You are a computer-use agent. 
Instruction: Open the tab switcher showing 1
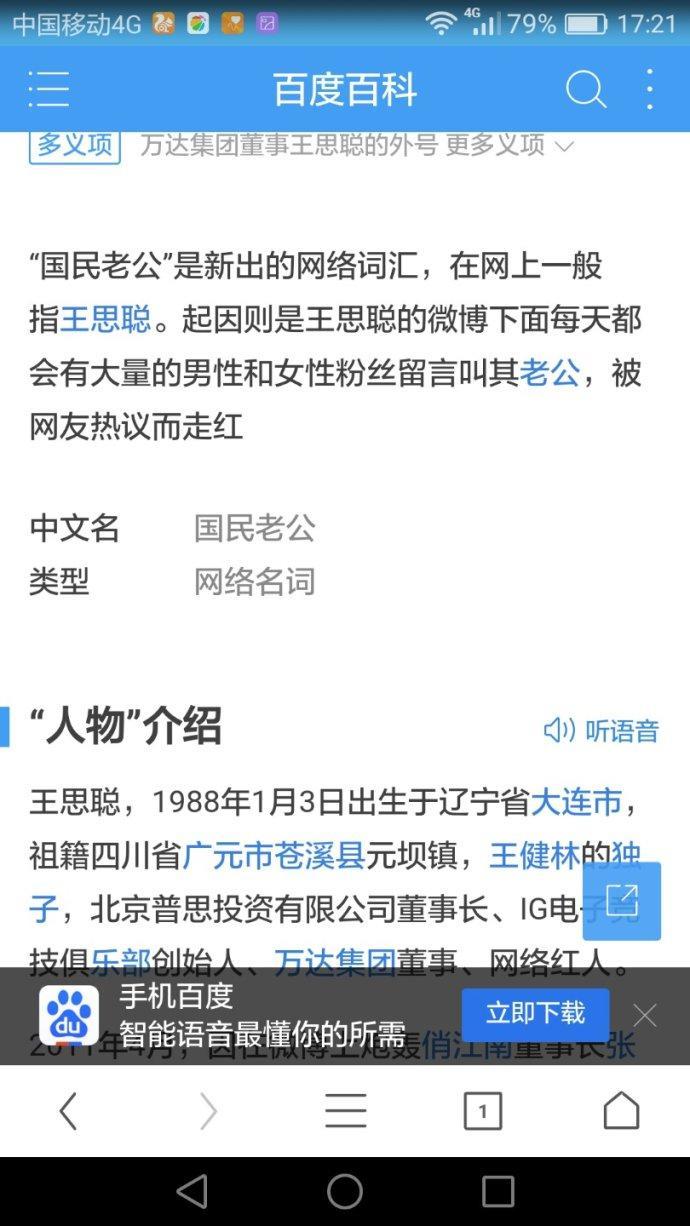pos(483,1110)
